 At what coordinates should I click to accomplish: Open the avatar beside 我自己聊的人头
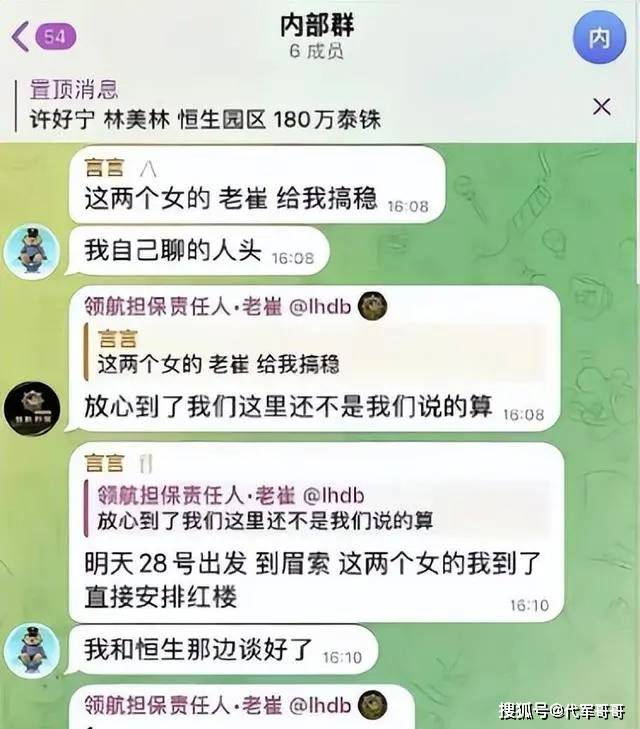(31, 250)
